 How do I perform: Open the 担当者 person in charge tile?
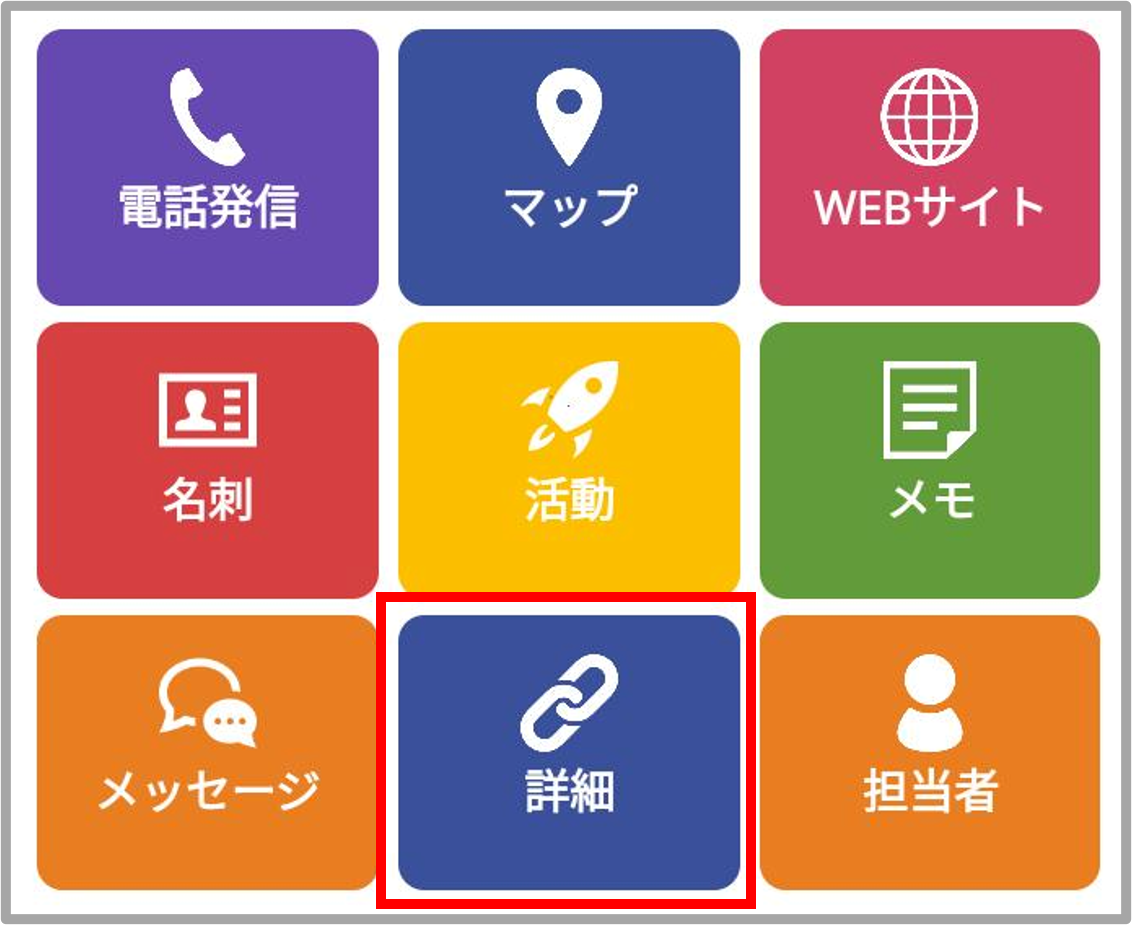coord(930,752)
